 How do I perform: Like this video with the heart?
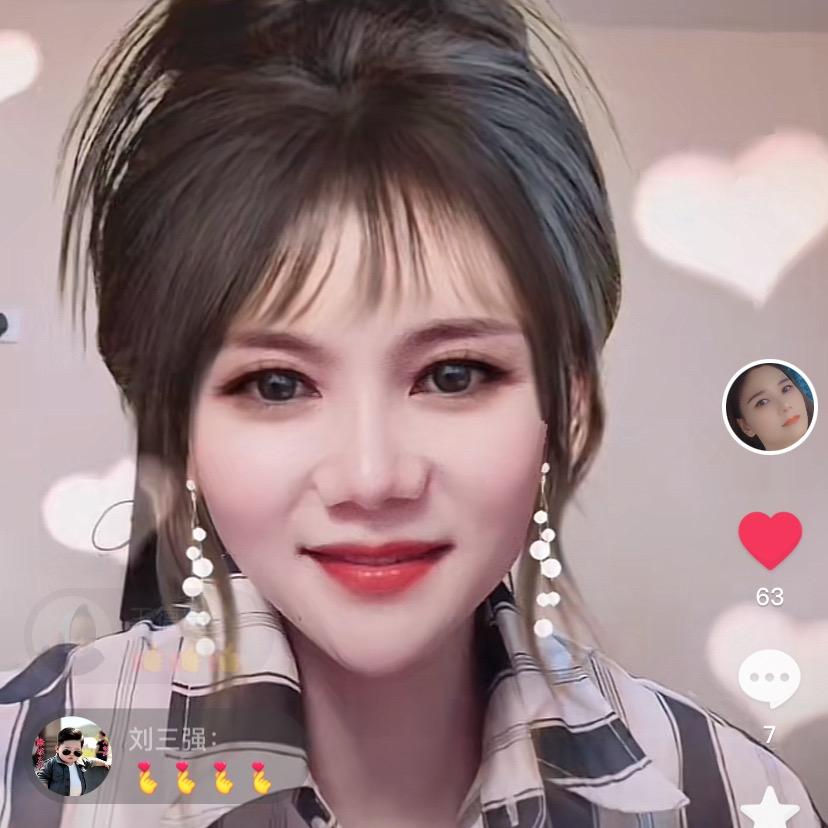769,539
